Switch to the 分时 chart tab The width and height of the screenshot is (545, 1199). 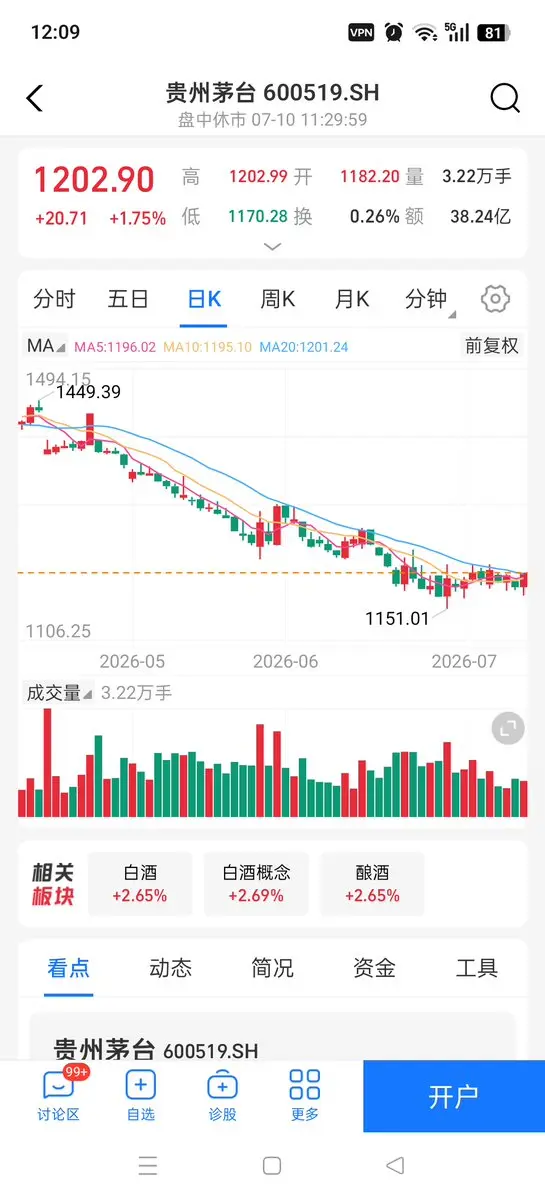(x=54, y=299)
